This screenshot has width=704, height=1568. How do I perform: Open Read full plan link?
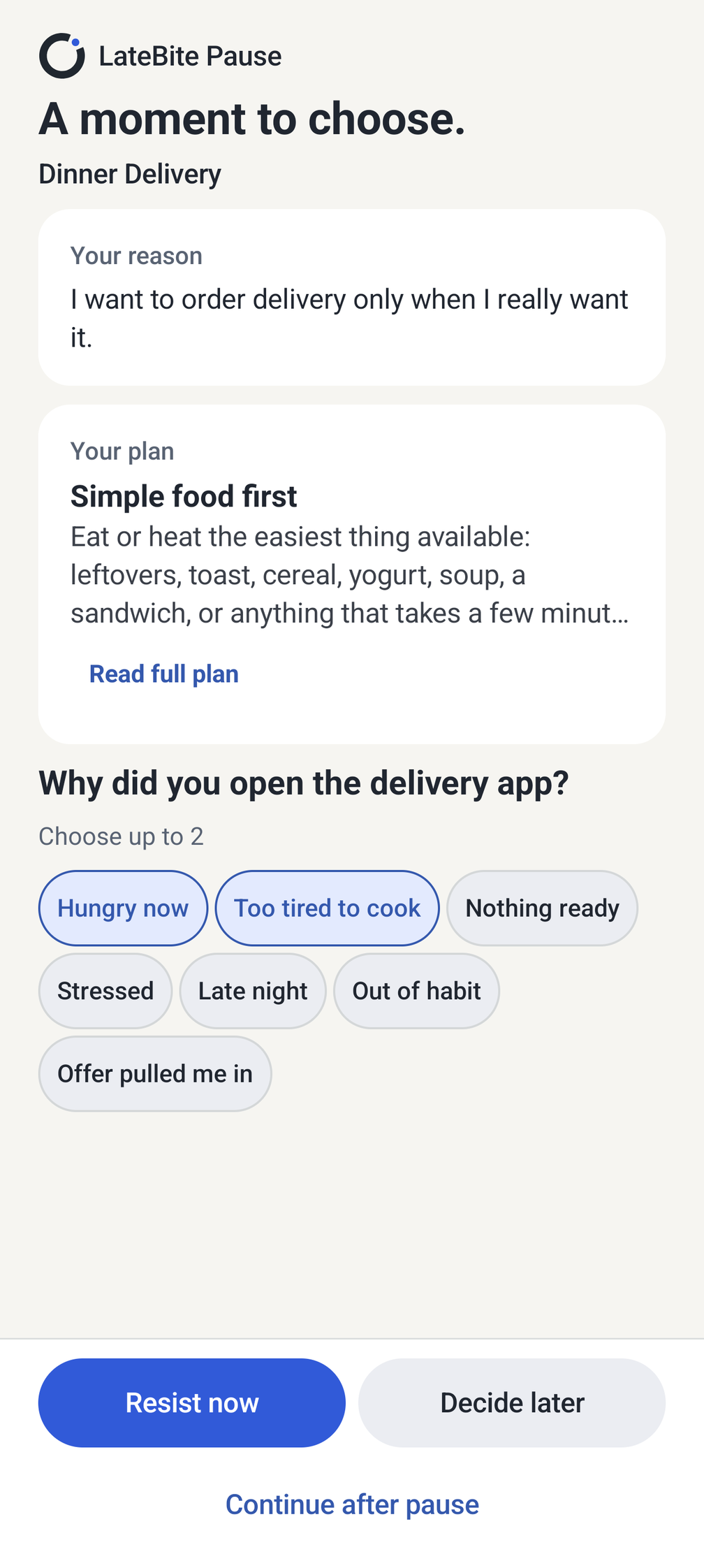164,674
